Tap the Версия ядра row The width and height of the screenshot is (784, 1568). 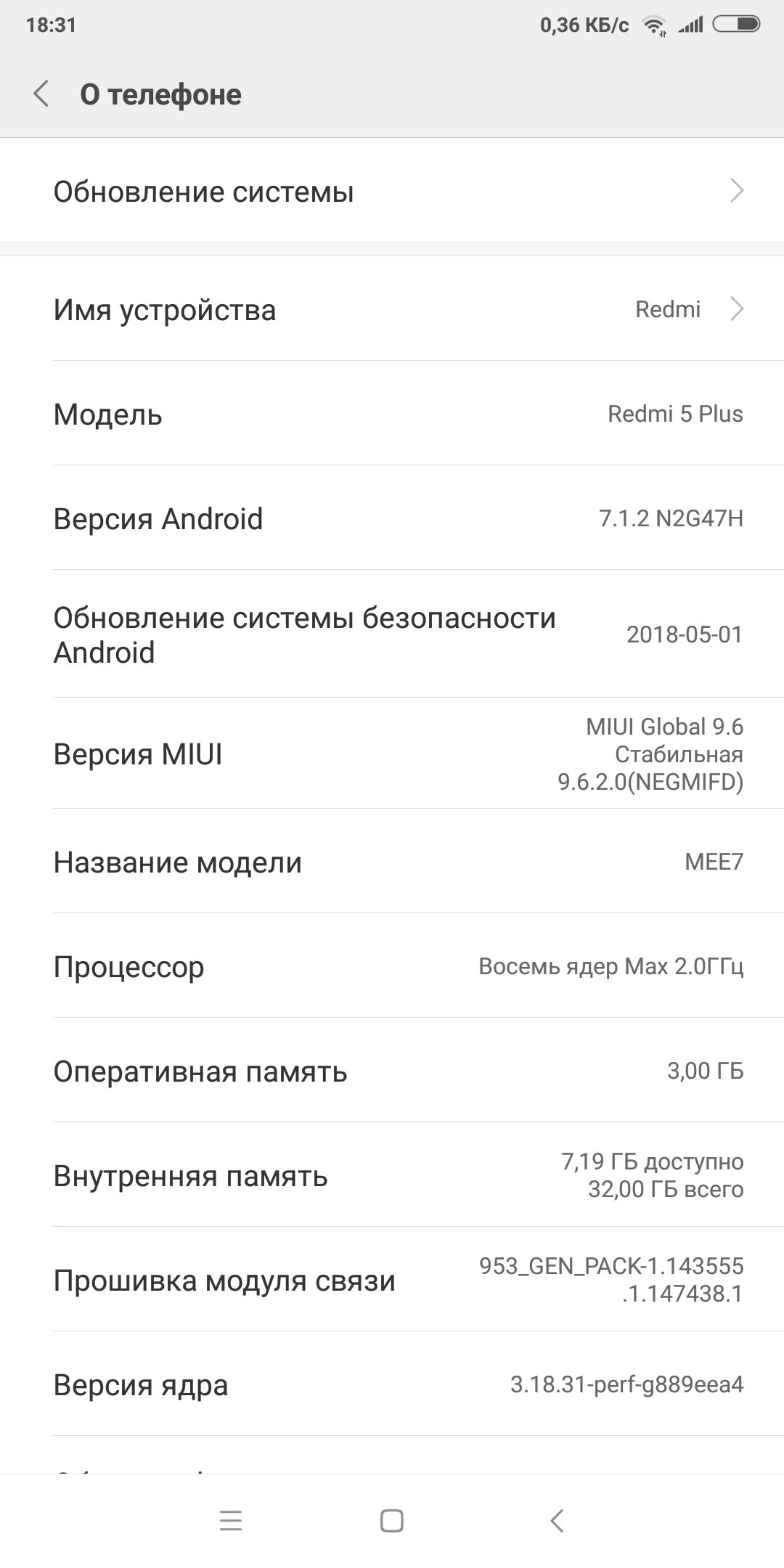[392, 1385]
